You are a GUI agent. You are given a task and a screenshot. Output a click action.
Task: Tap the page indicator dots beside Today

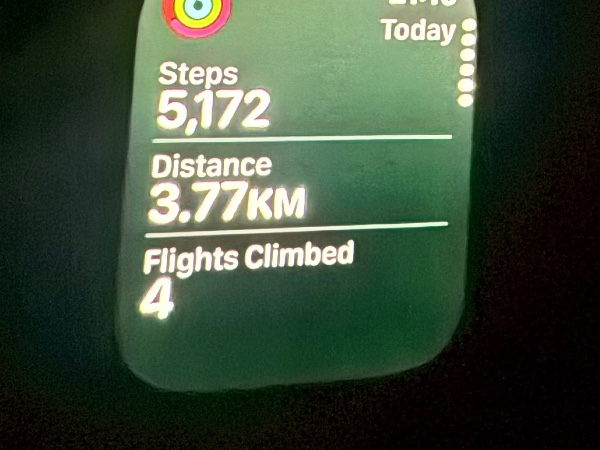(466, 64)
